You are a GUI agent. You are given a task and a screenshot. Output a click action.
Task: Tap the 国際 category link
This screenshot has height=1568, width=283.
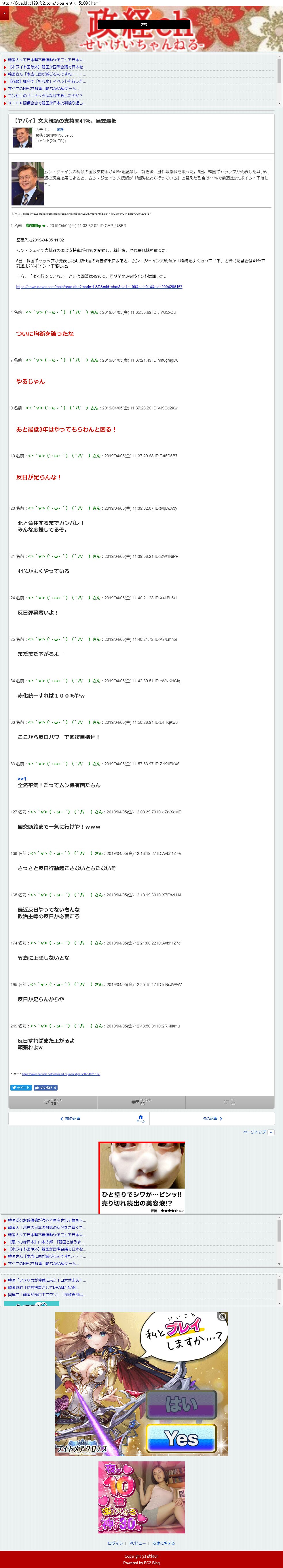point(60,130)
